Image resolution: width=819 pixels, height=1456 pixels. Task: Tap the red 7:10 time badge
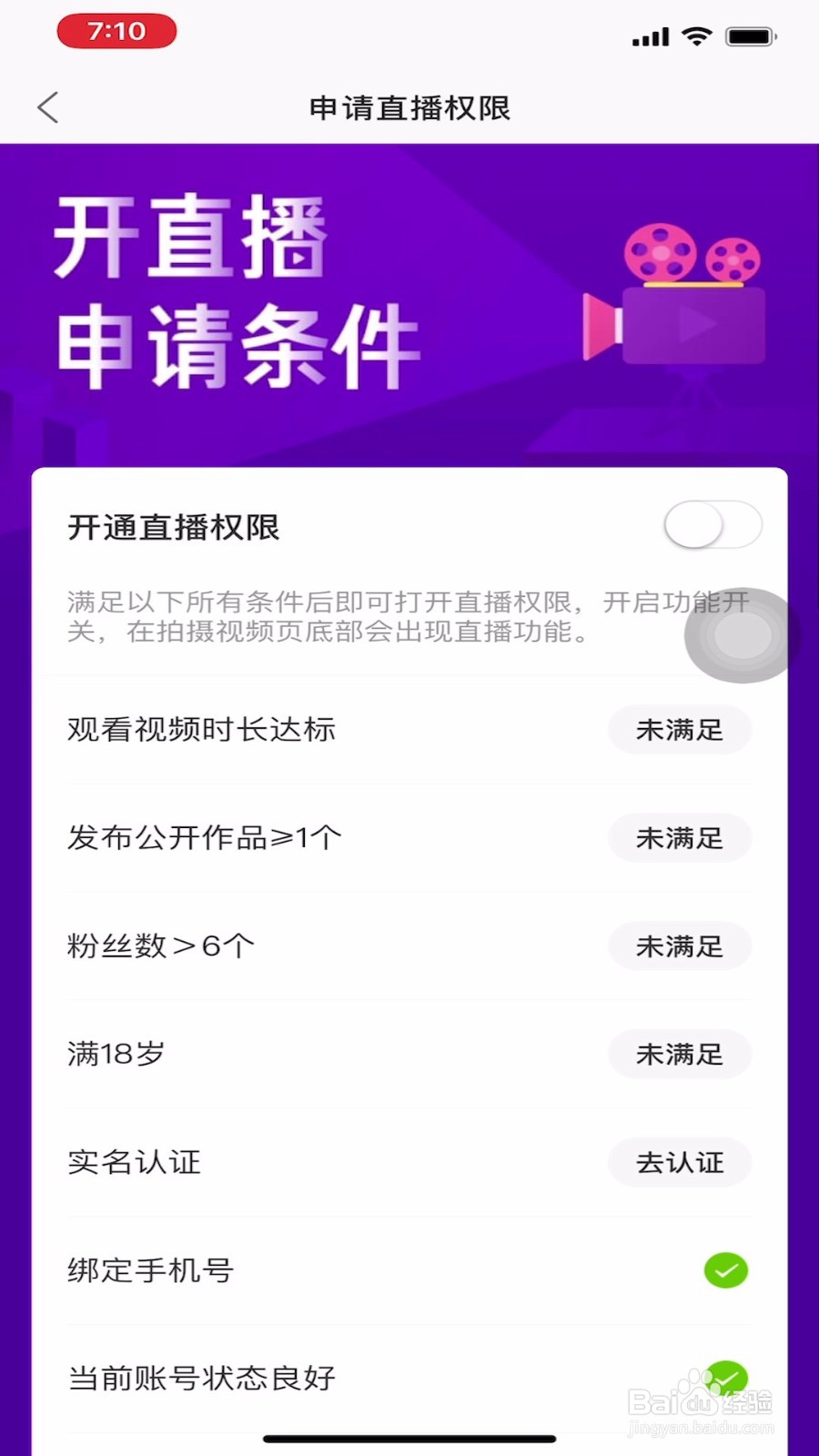point(116,30)
